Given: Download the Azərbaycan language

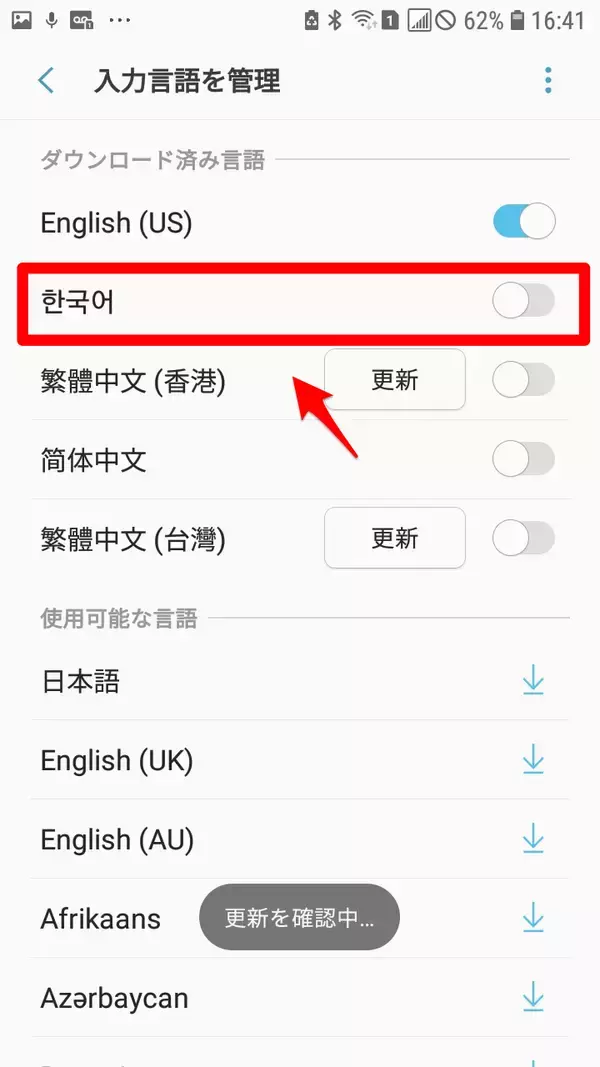Looking at the screenshot, I should click(533, 996).
